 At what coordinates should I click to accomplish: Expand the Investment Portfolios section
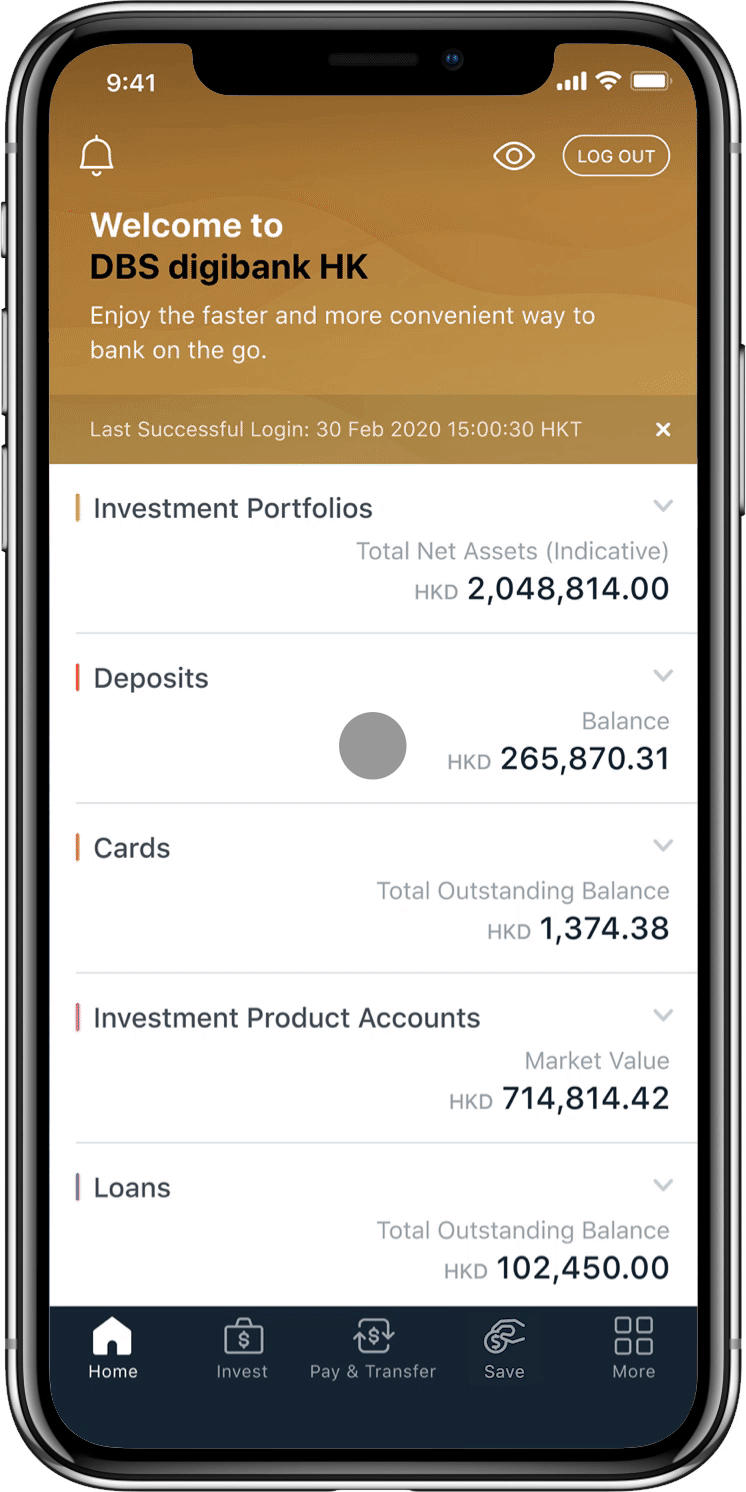(x=662, y=506)
